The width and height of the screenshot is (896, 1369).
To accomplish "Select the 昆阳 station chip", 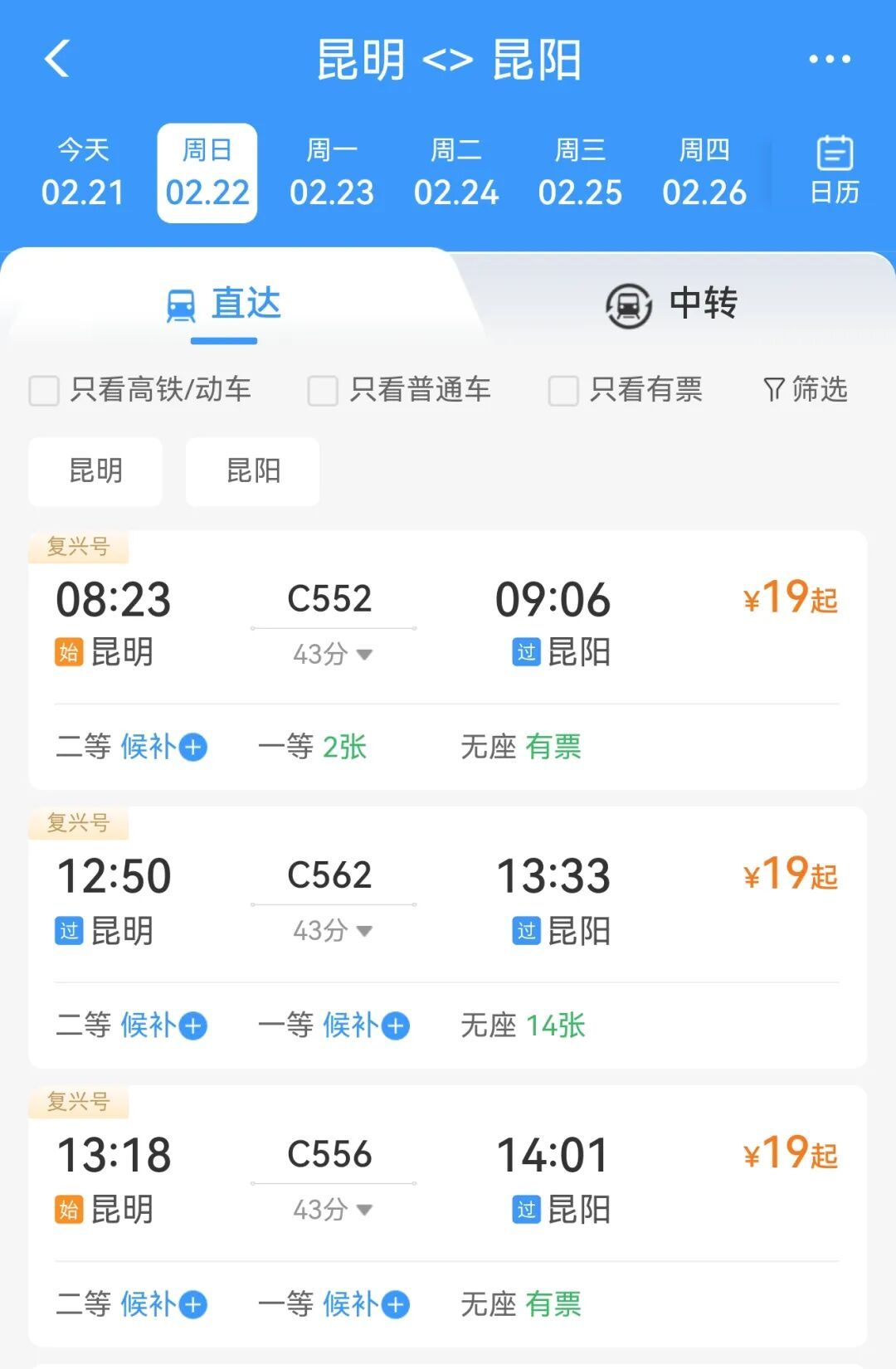I will point(252,471).
